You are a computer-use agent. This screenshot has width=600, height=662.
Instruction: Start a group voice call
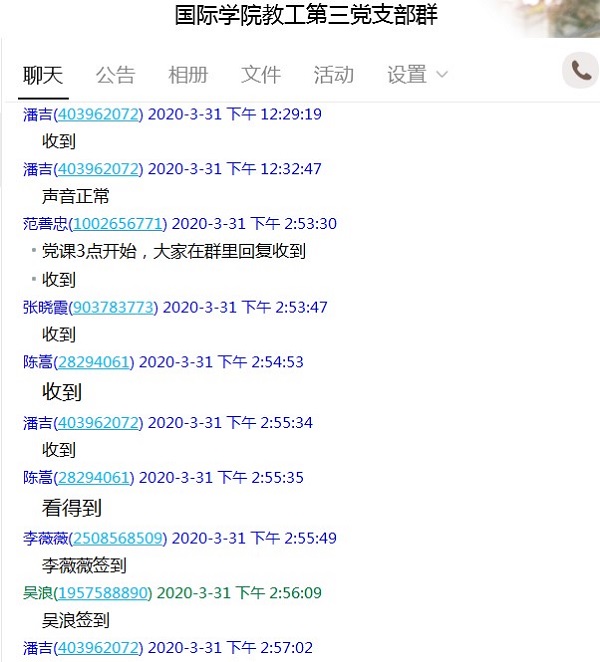pos(581,71)
